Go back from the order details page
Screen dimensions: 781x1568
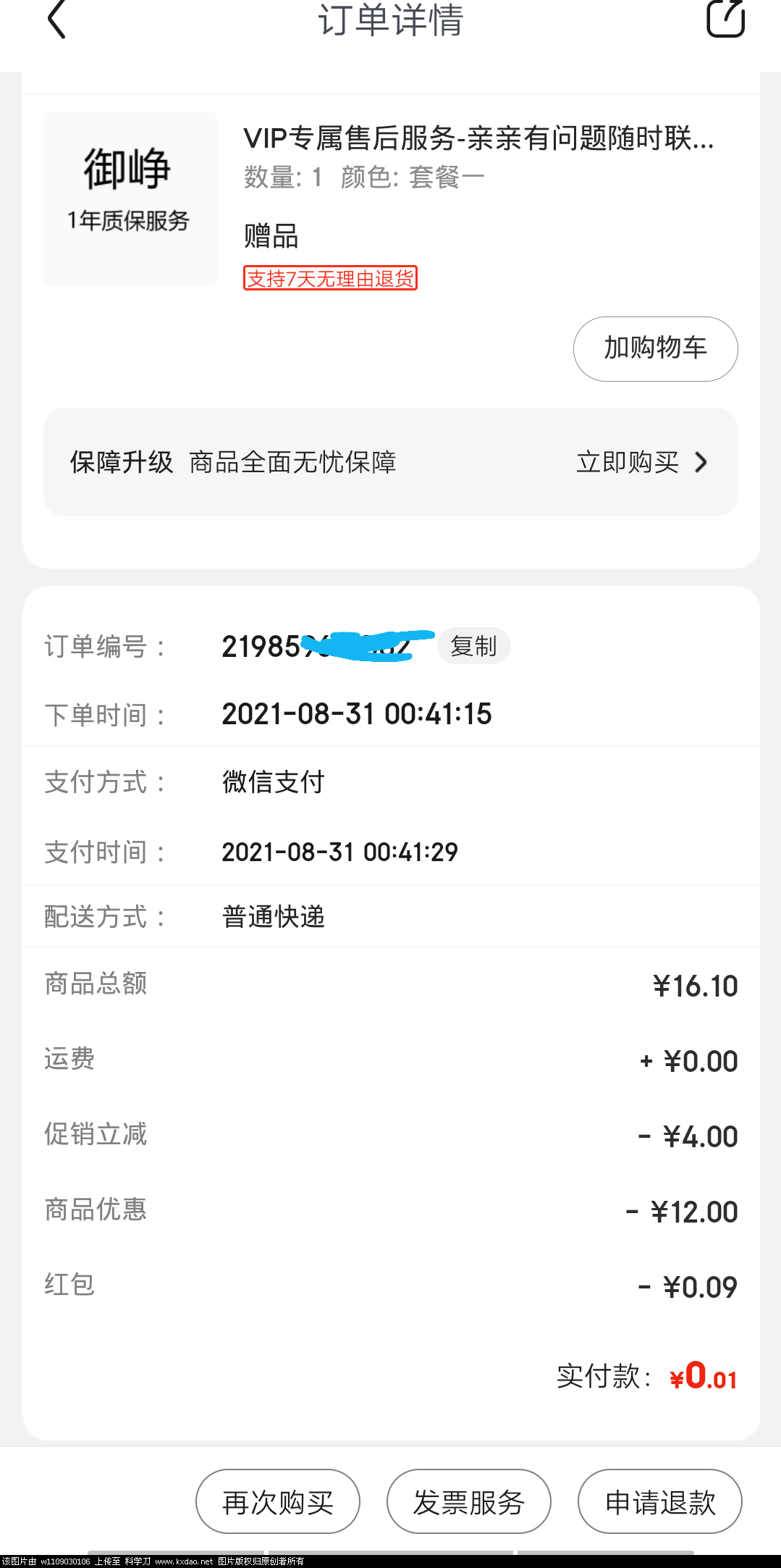click(56, 20)
